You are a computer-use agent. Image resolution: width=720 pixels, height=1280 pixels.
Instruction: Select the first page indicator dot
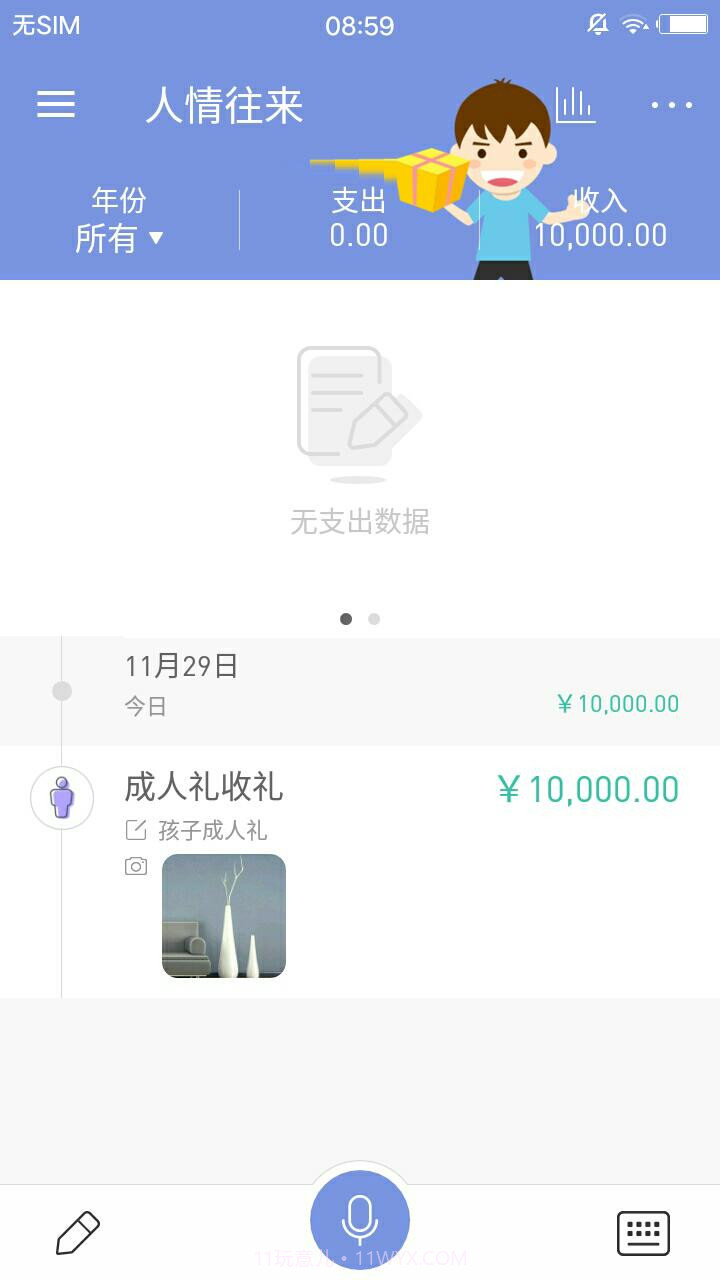tap(346, 619)
